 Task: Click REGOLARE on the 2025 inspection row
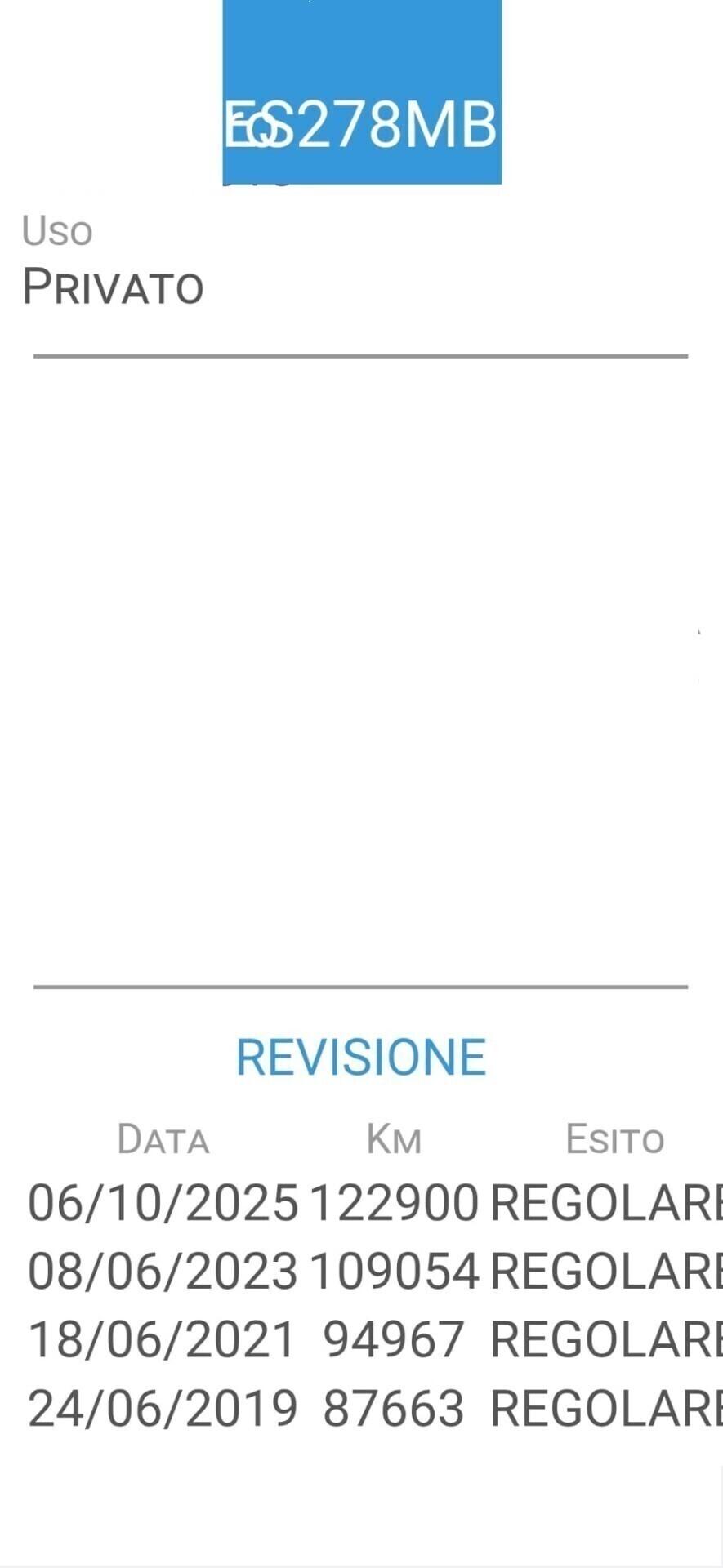609,1200
